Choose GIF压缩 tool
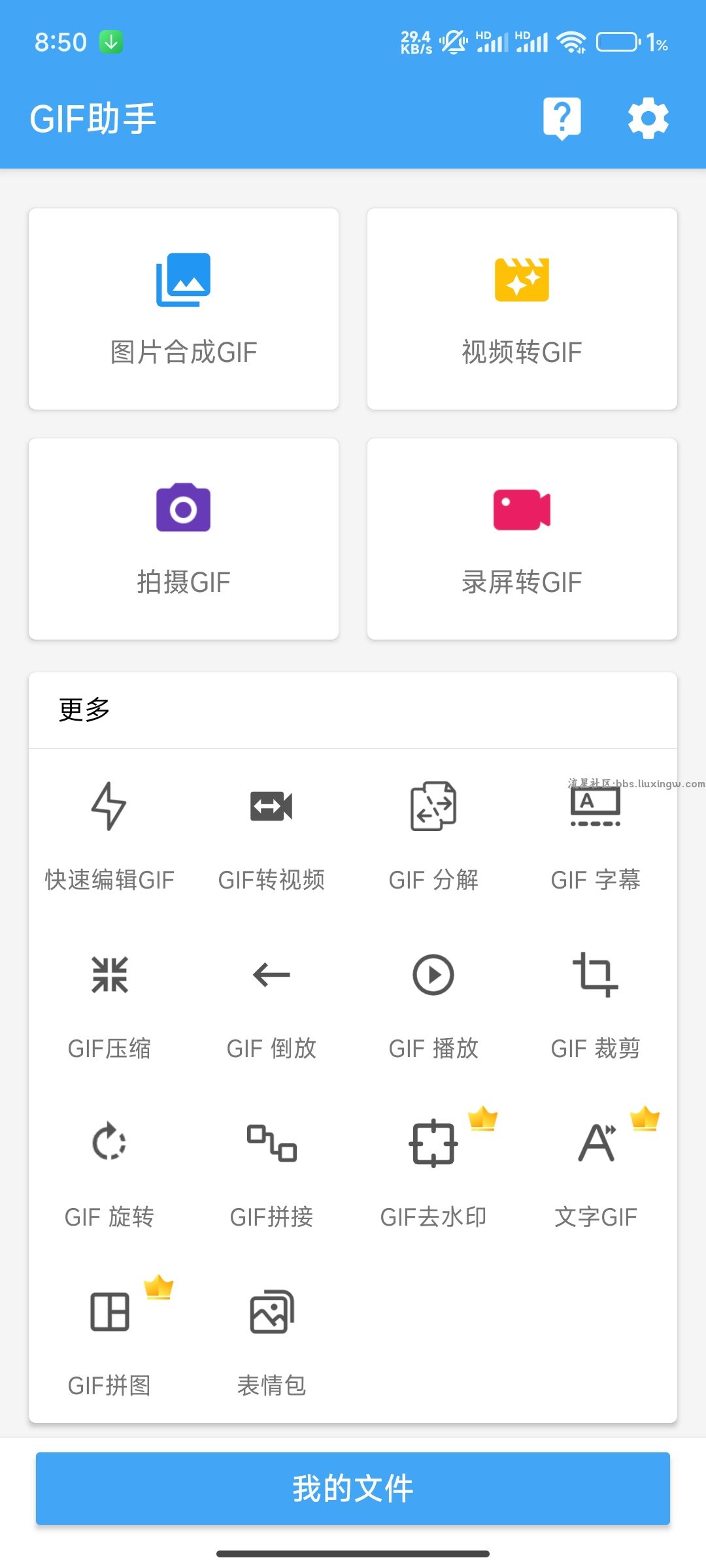 pos(110,1005)
